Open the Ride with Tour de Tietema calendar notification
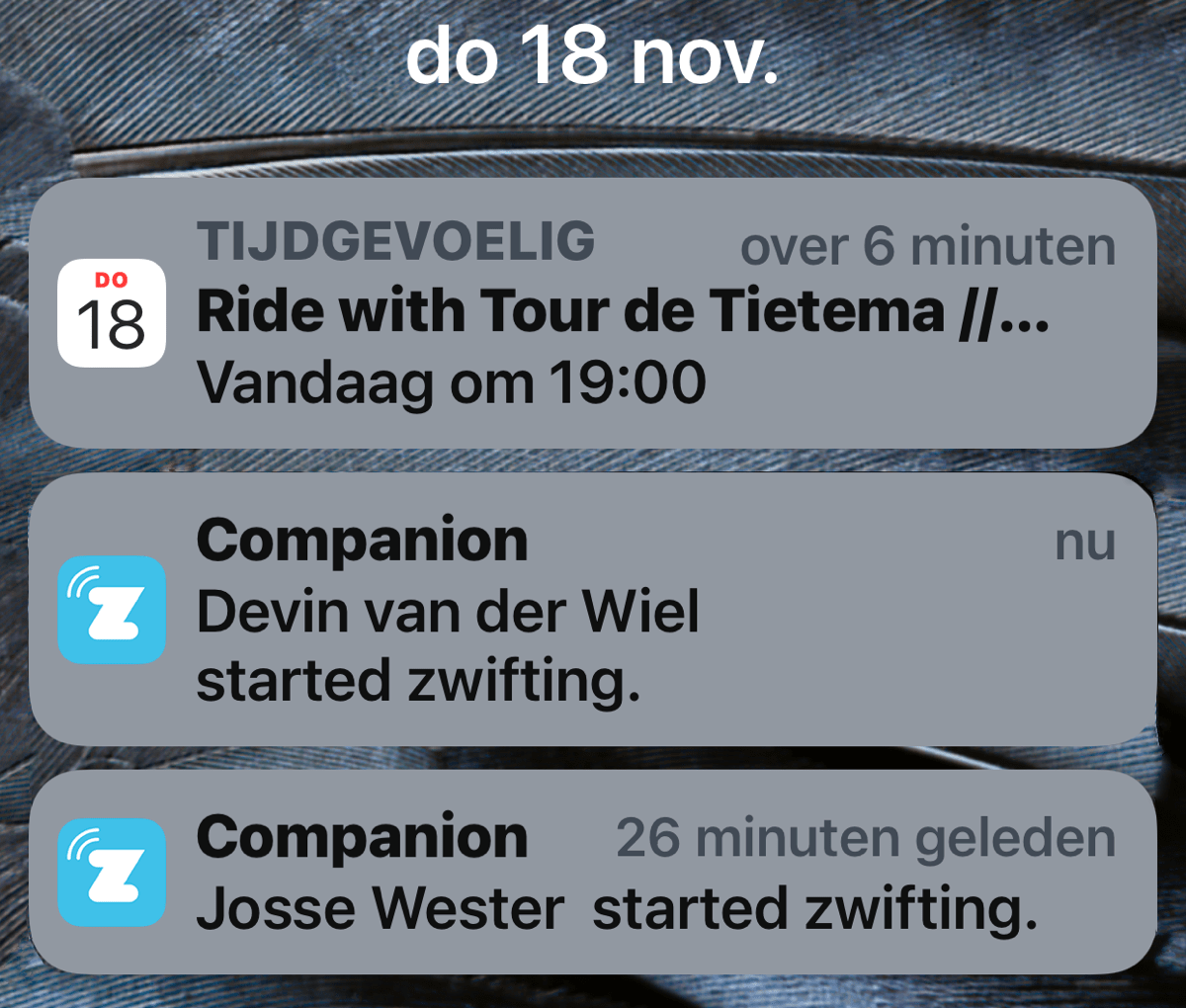The width and height of the screenshot is (1186, 1008). [593, 313]
